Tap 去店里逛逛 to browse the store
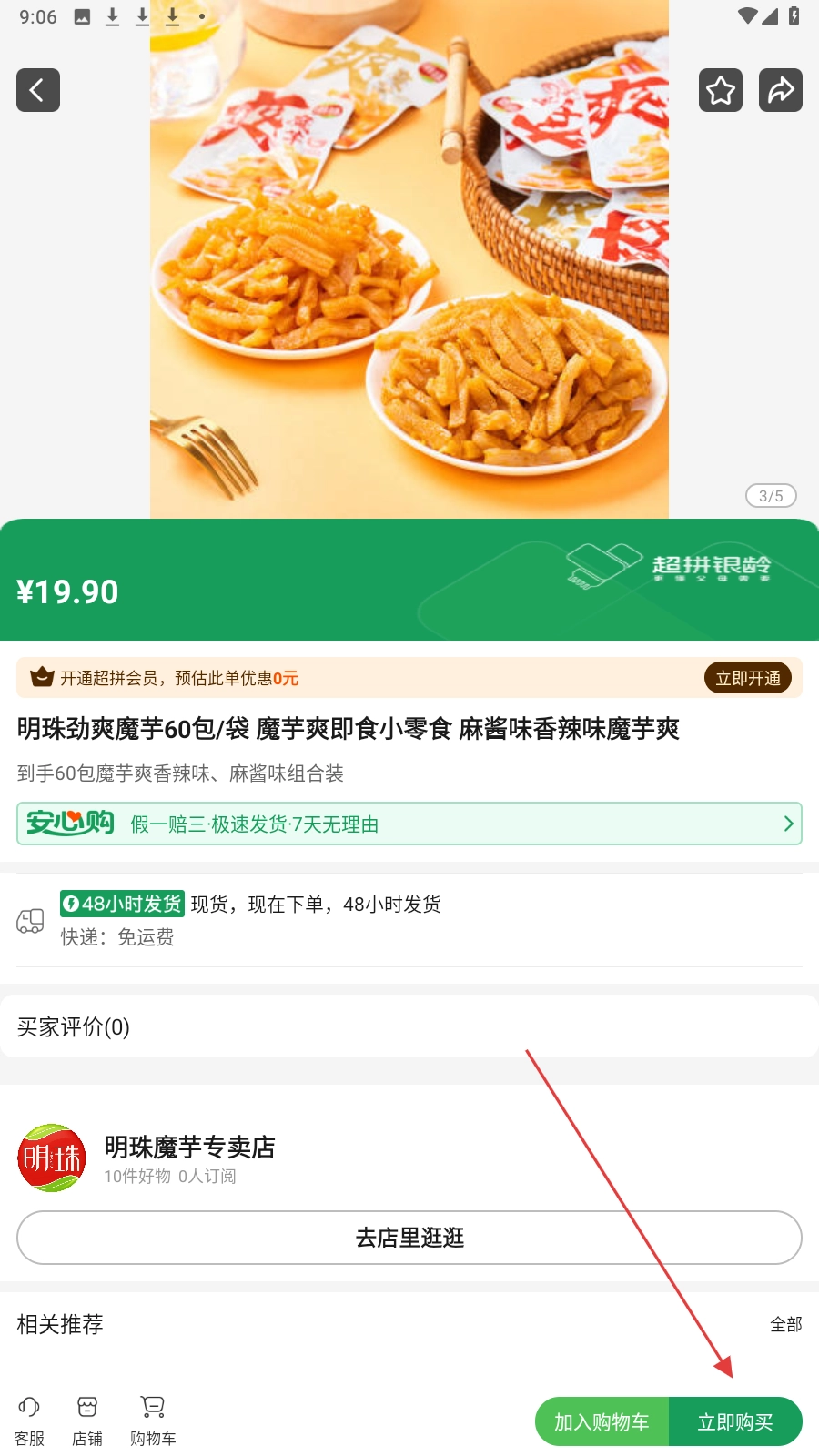This screenshot has width=819, height=1456. [409, 1238]
